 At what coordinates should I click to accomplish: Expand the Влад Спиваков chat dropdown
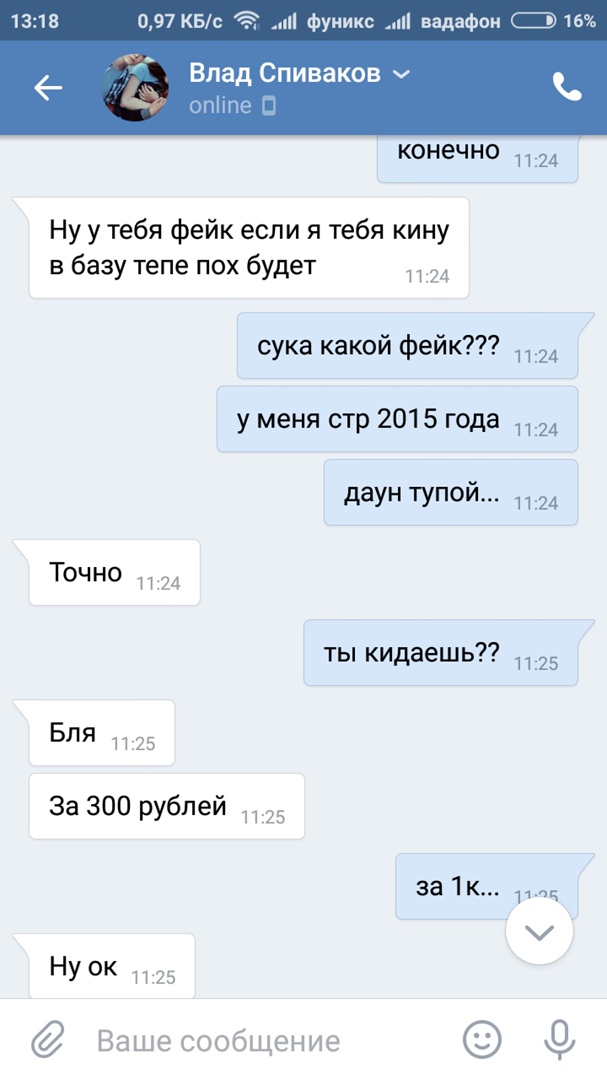[x=402, y=75]
